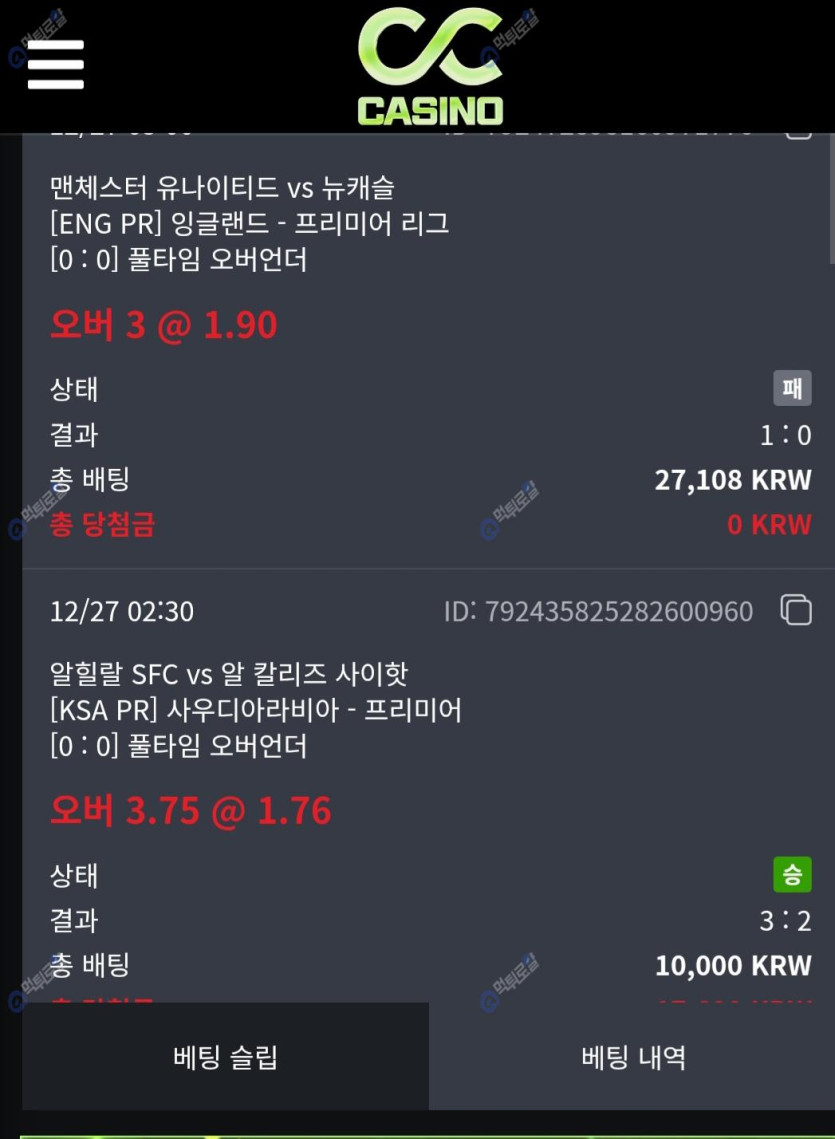
Task: Switch to the 베팅 내역 tab
Action: (x=633, y=1057)
